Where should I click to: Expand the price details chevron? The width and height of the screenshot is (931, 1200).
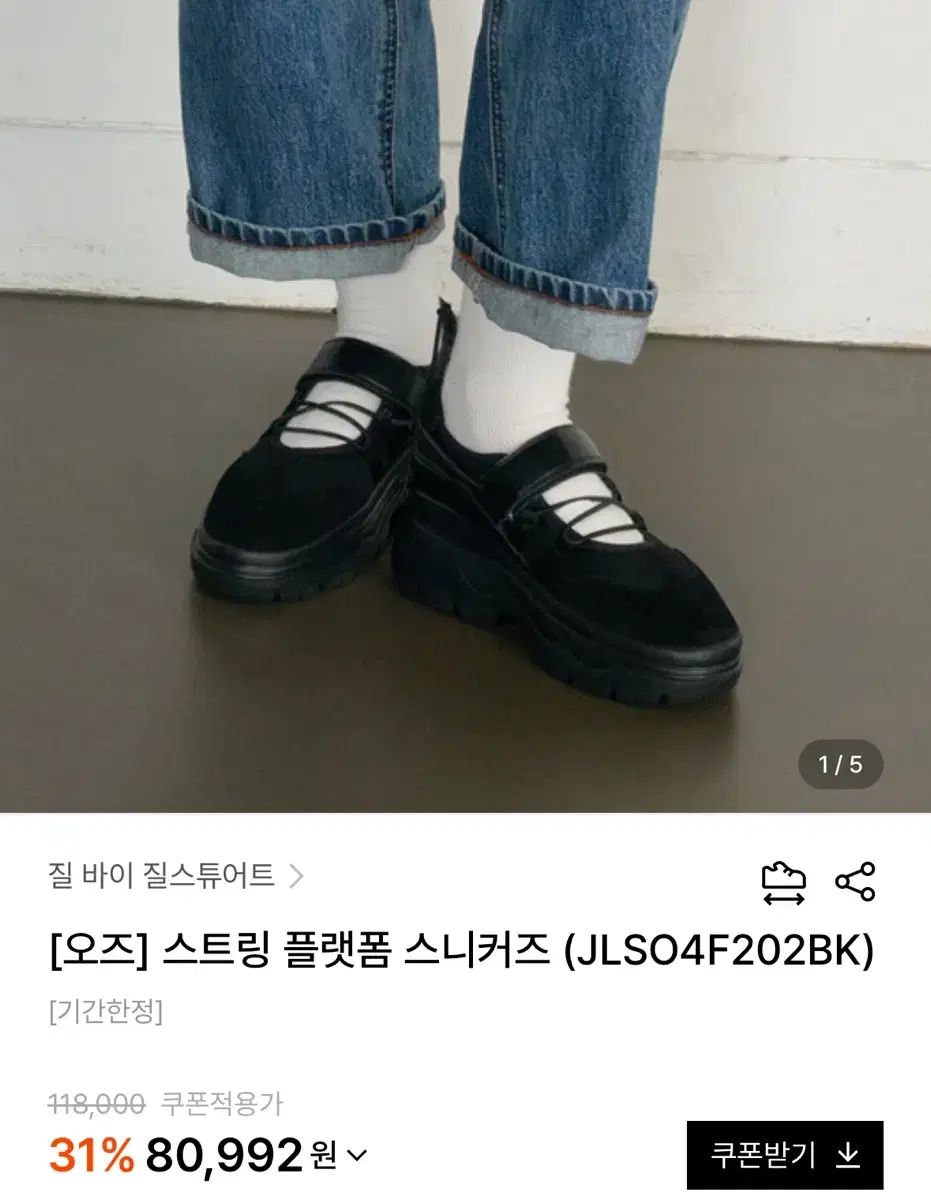click(x=357, y=1157)
